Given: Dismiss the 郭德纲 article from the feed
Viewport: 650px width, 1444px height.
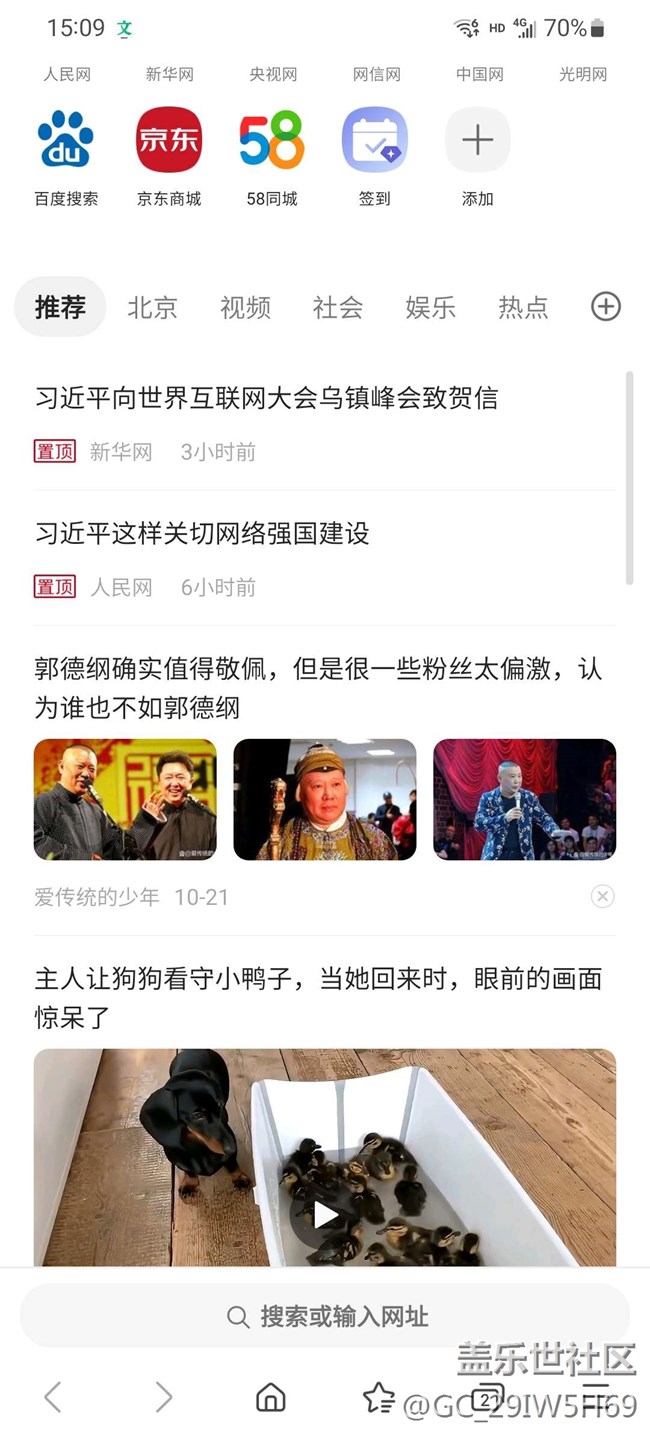Looking at the screenshot, I should click(x=602, y=897).
